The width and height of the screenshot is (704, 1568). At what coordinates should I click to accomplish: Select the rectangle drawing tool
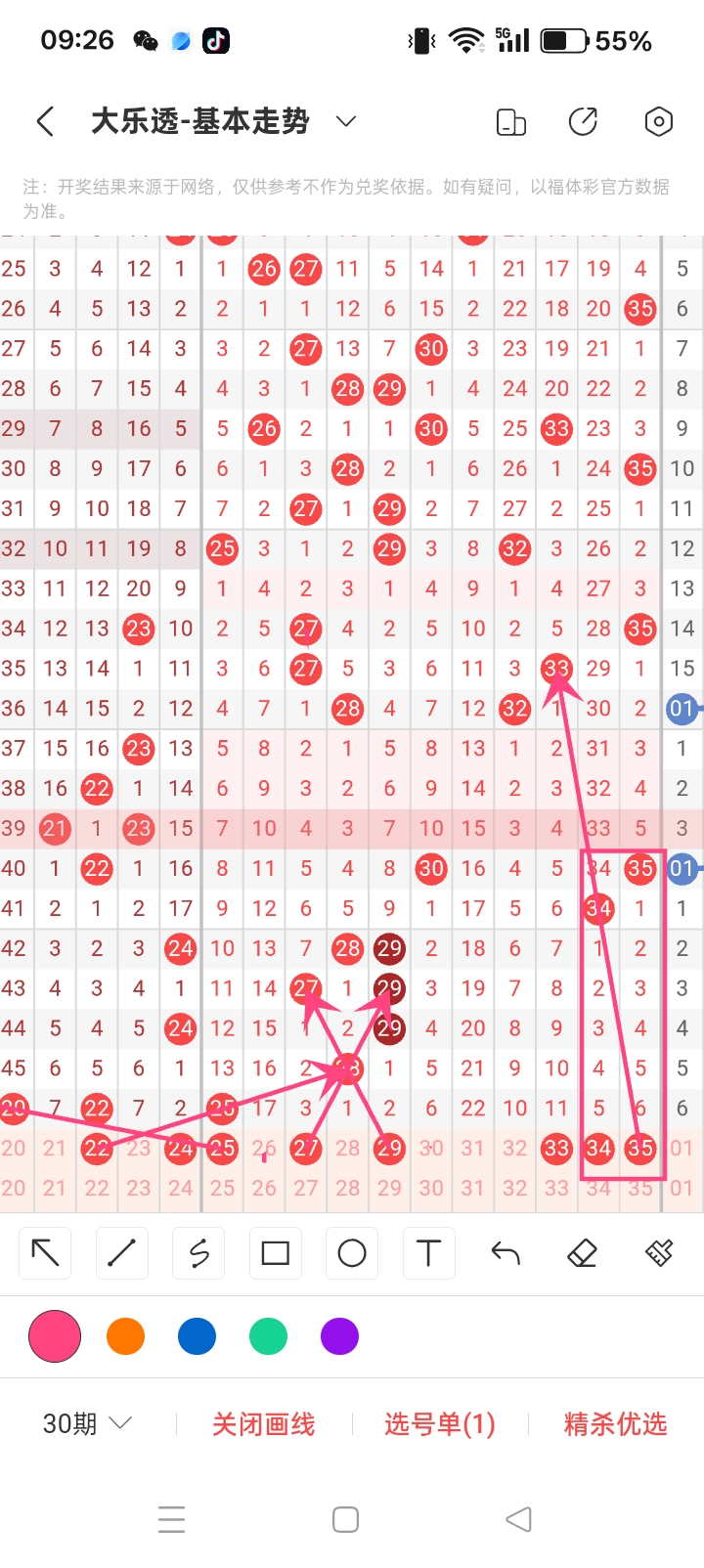275,1253
